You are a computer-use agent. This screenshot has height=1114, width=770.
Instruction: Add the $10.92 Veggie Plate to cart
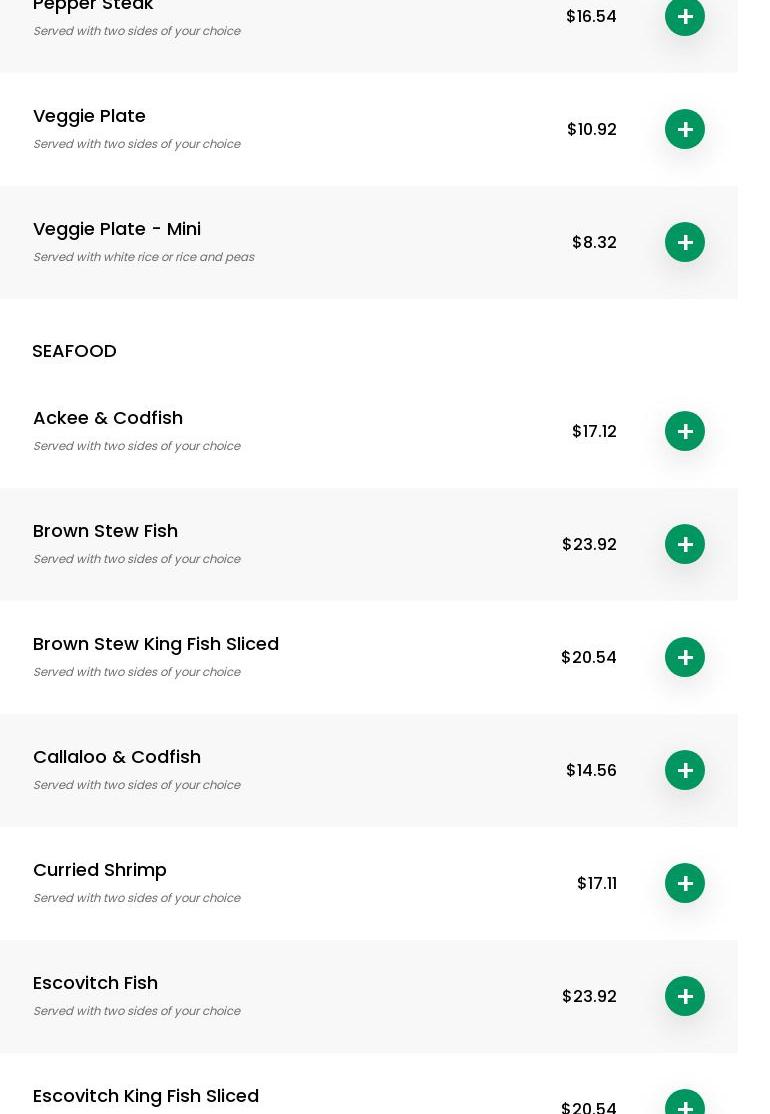685,129
